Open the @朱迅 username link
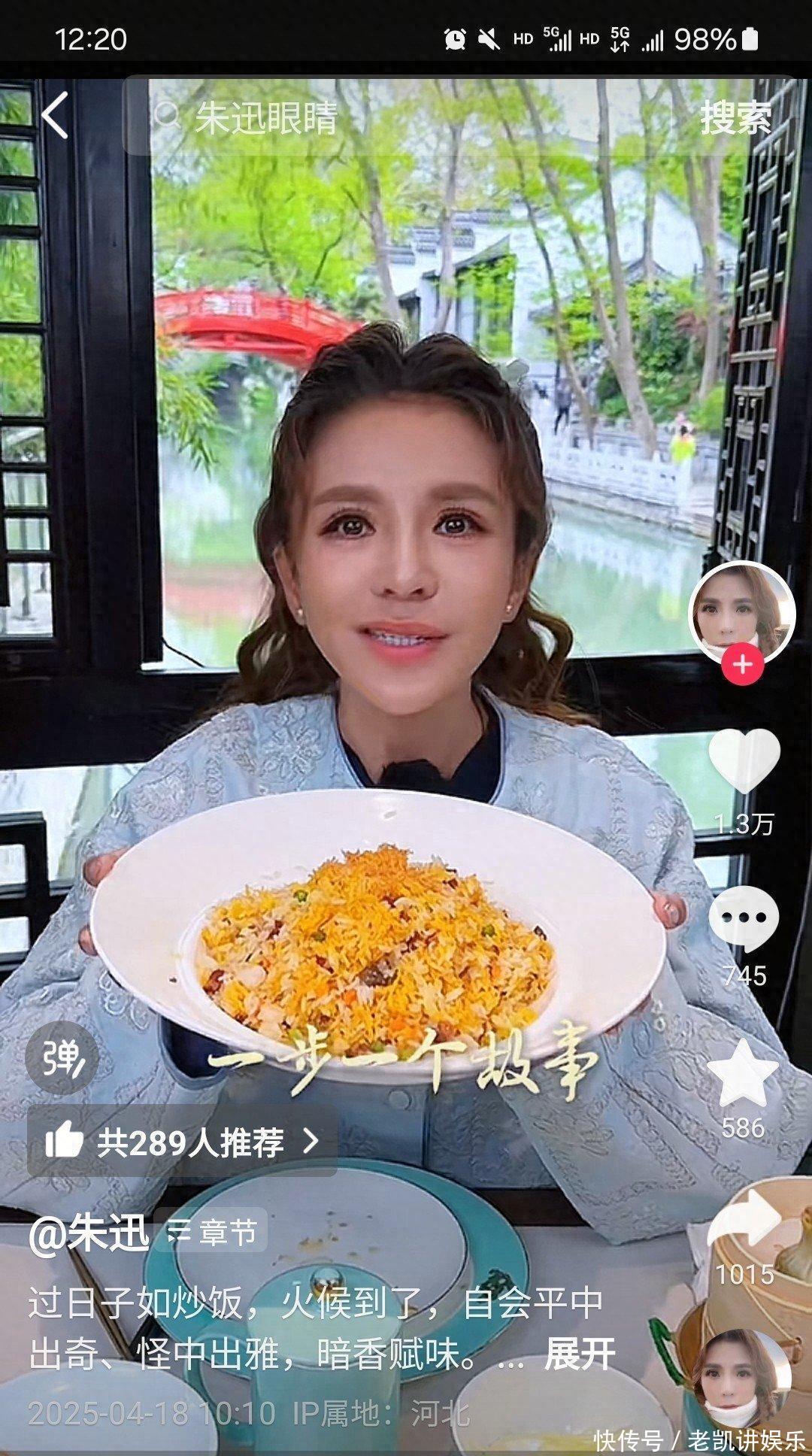812x1456 pixels. [x=89, y=1232]
